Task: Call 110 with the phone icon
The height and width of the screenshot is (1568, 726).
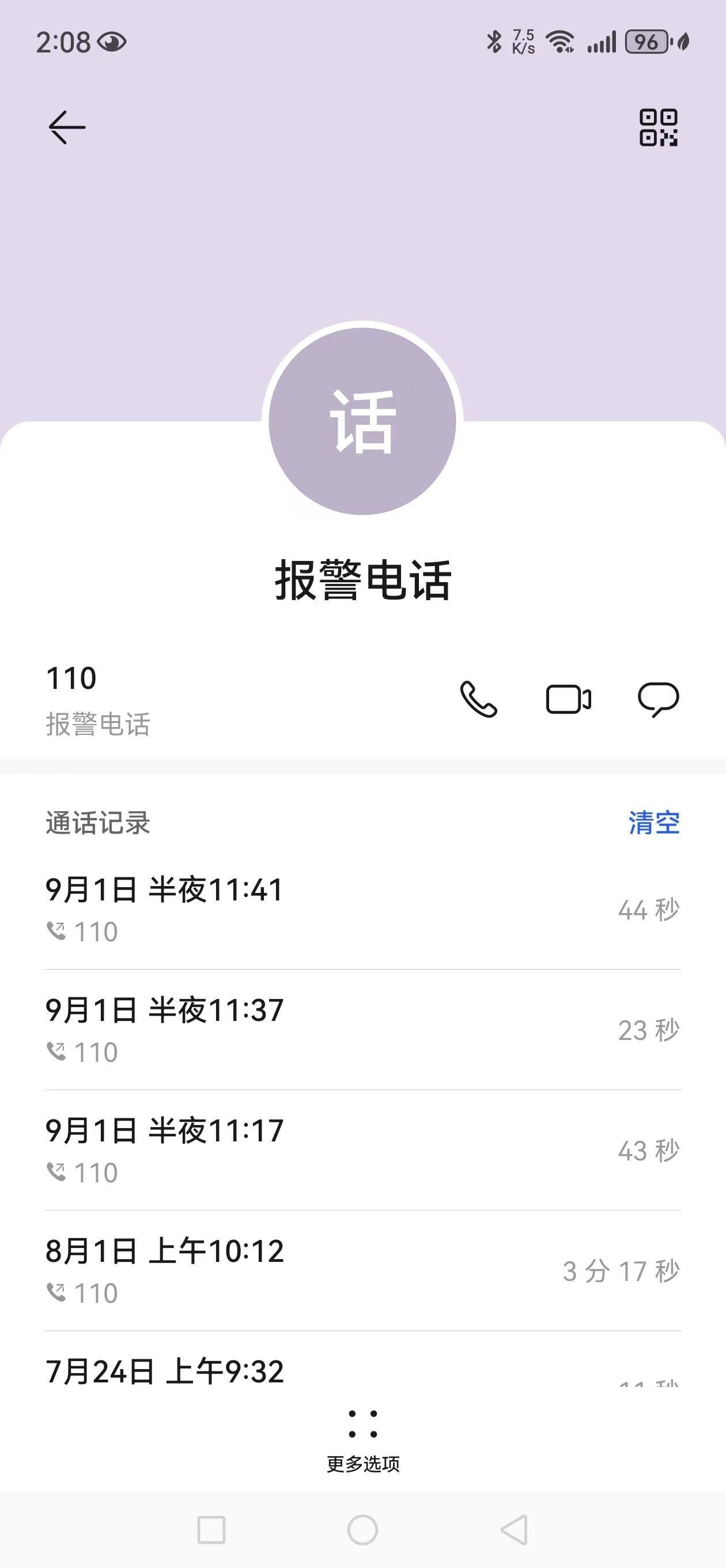Action: (x=478, y=699)
